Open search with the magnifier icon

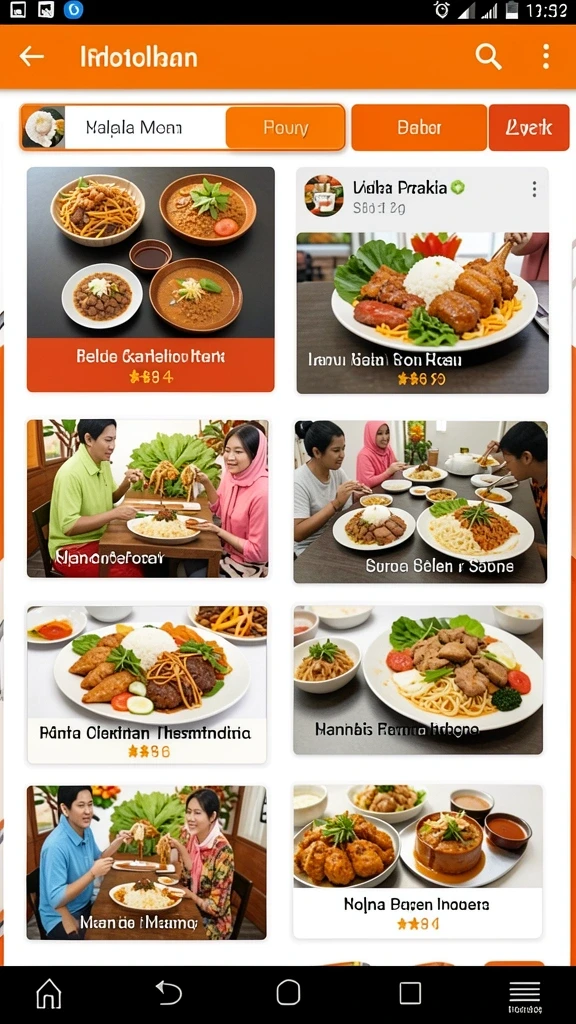[x=488, y=57]
